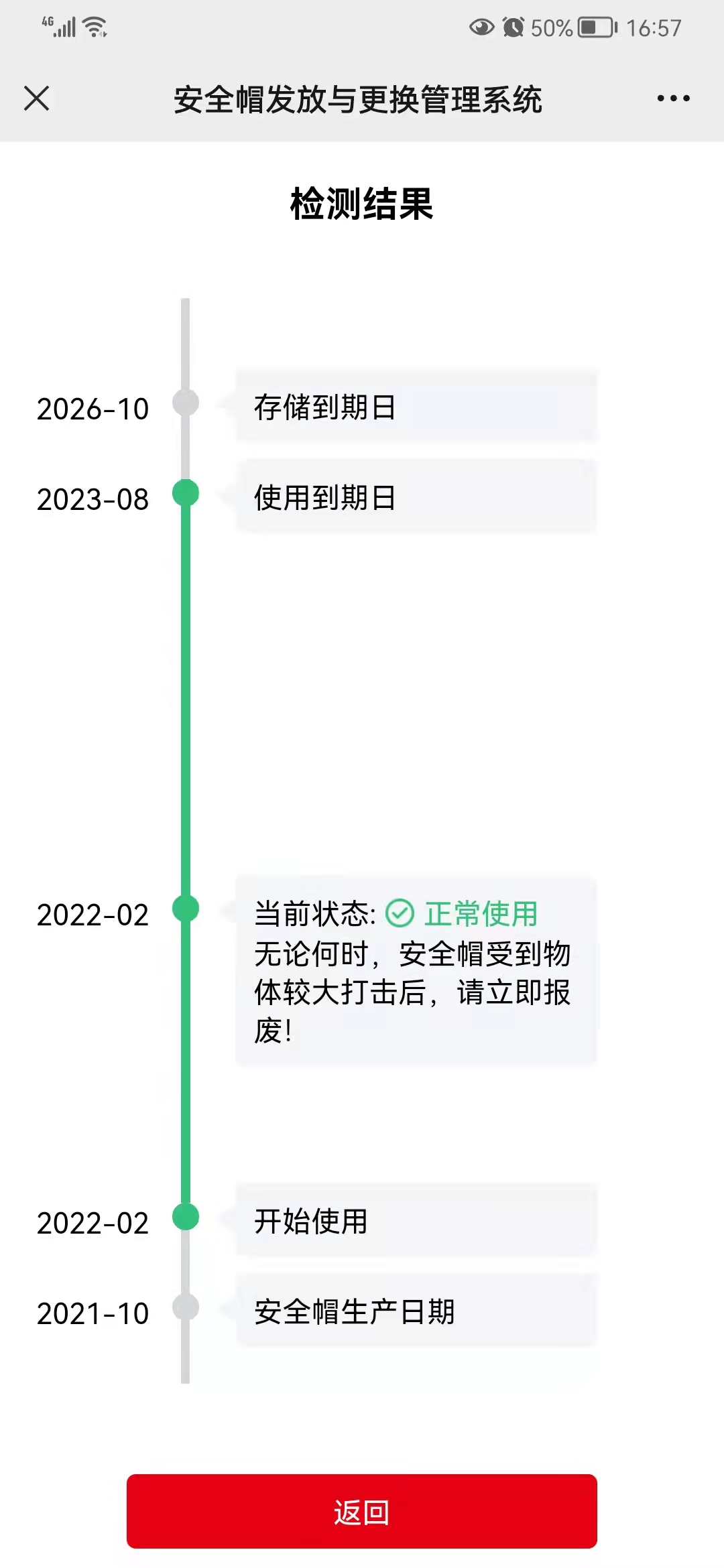
Task: Close the helmet management mini program
Action: (x=36, y=99)
